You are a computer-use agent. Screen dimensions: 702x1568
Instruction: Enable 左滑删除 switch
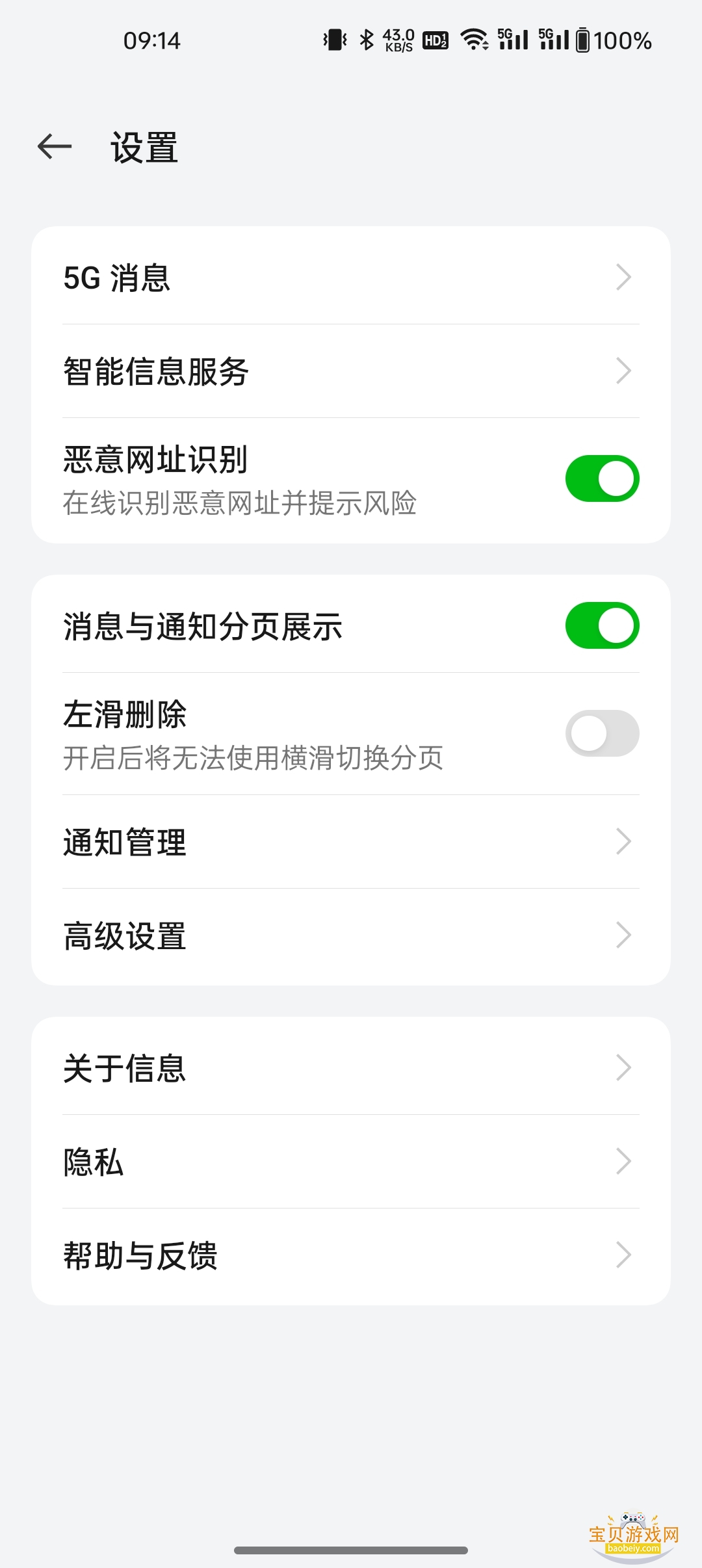[602, 733]
